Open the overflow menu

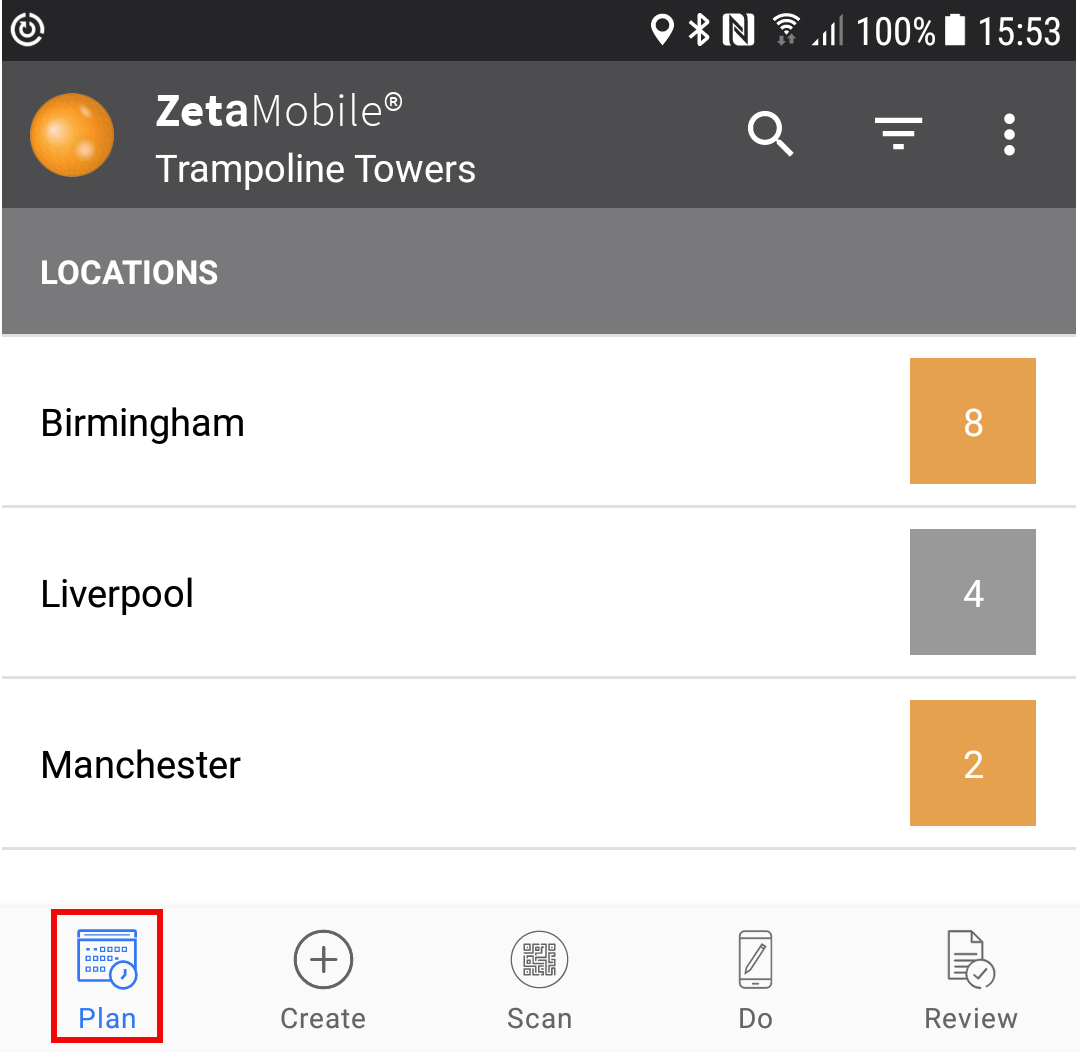[1009, 135]
